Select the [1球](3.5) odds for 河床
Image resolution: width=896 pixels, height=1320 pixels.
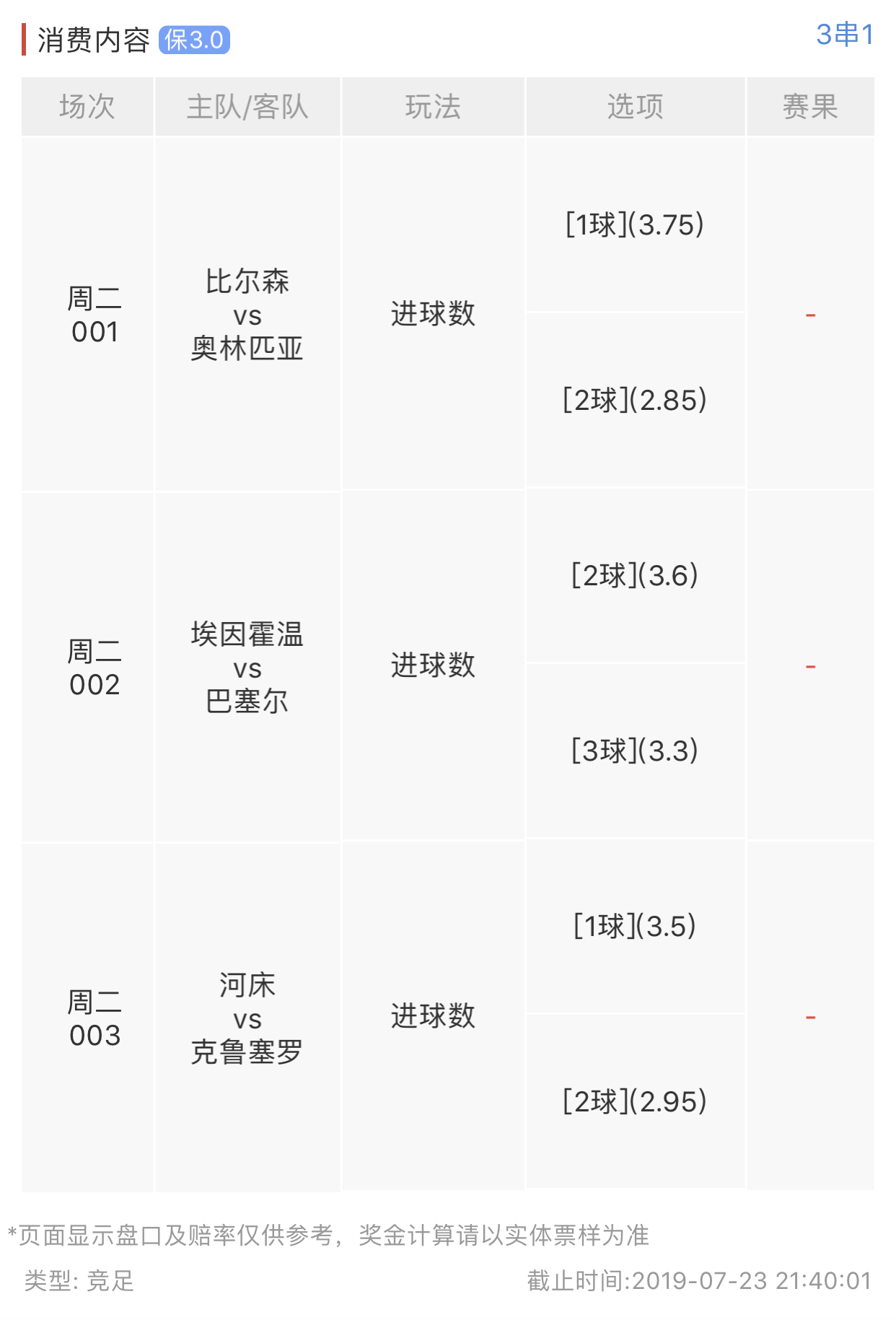(633, 926)
